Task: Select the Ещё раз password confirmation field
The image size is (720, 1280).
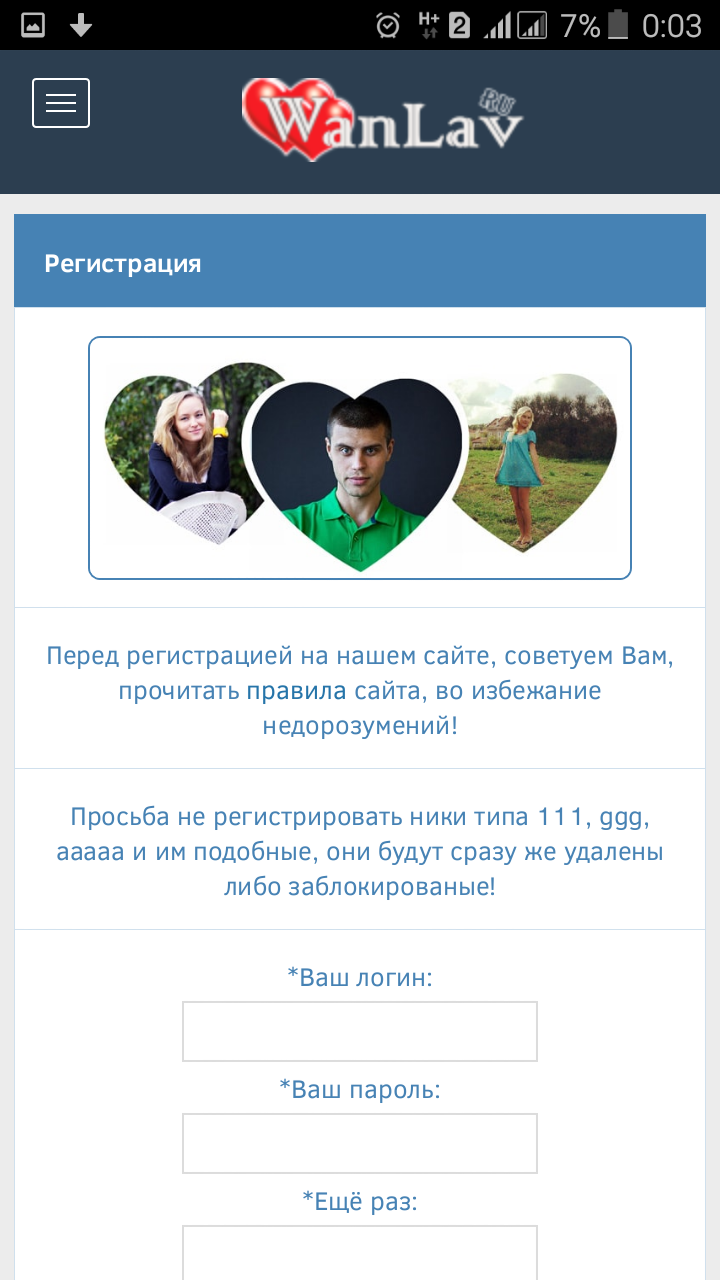Action: coord(360,1252)
